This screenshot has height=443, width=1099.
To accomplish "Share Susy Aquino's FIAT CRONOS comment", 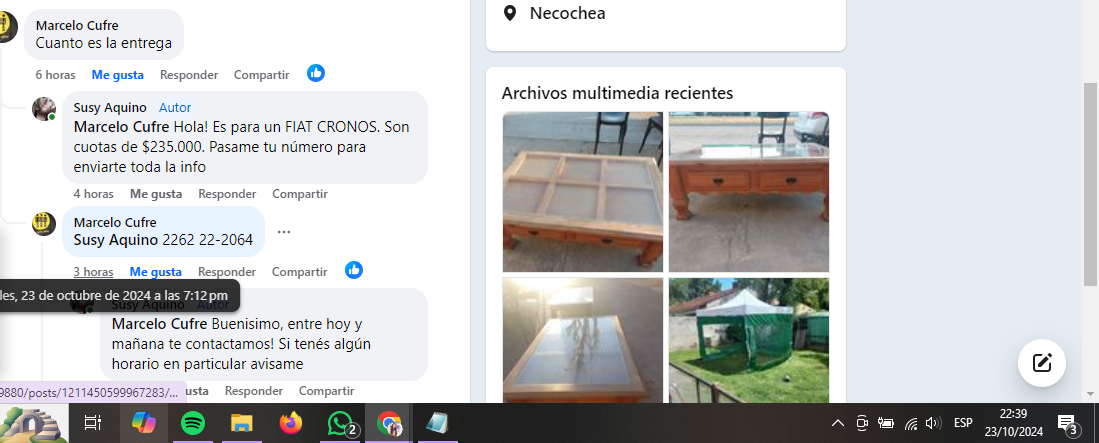I will [299, 194].
